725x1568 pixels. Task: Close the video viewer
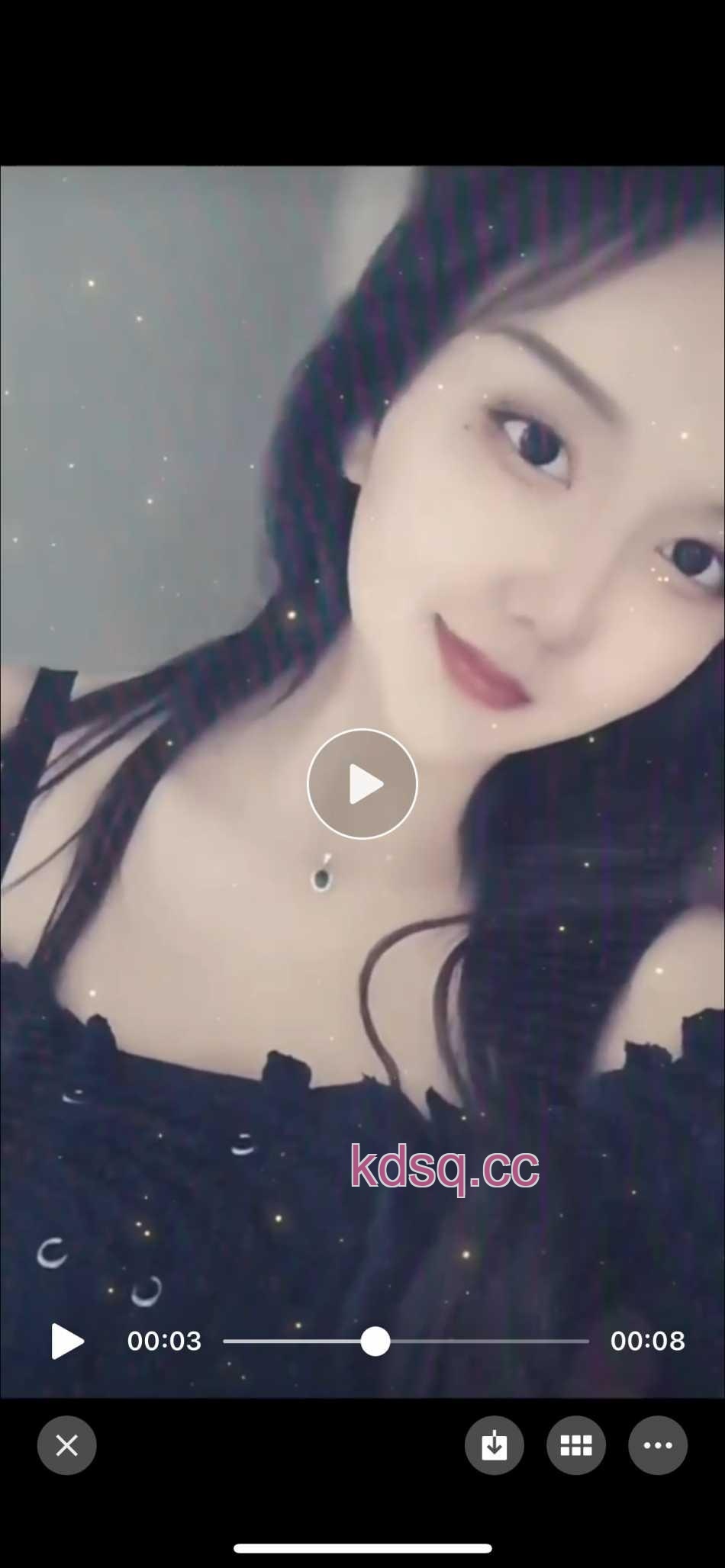tap(66, 1445)
